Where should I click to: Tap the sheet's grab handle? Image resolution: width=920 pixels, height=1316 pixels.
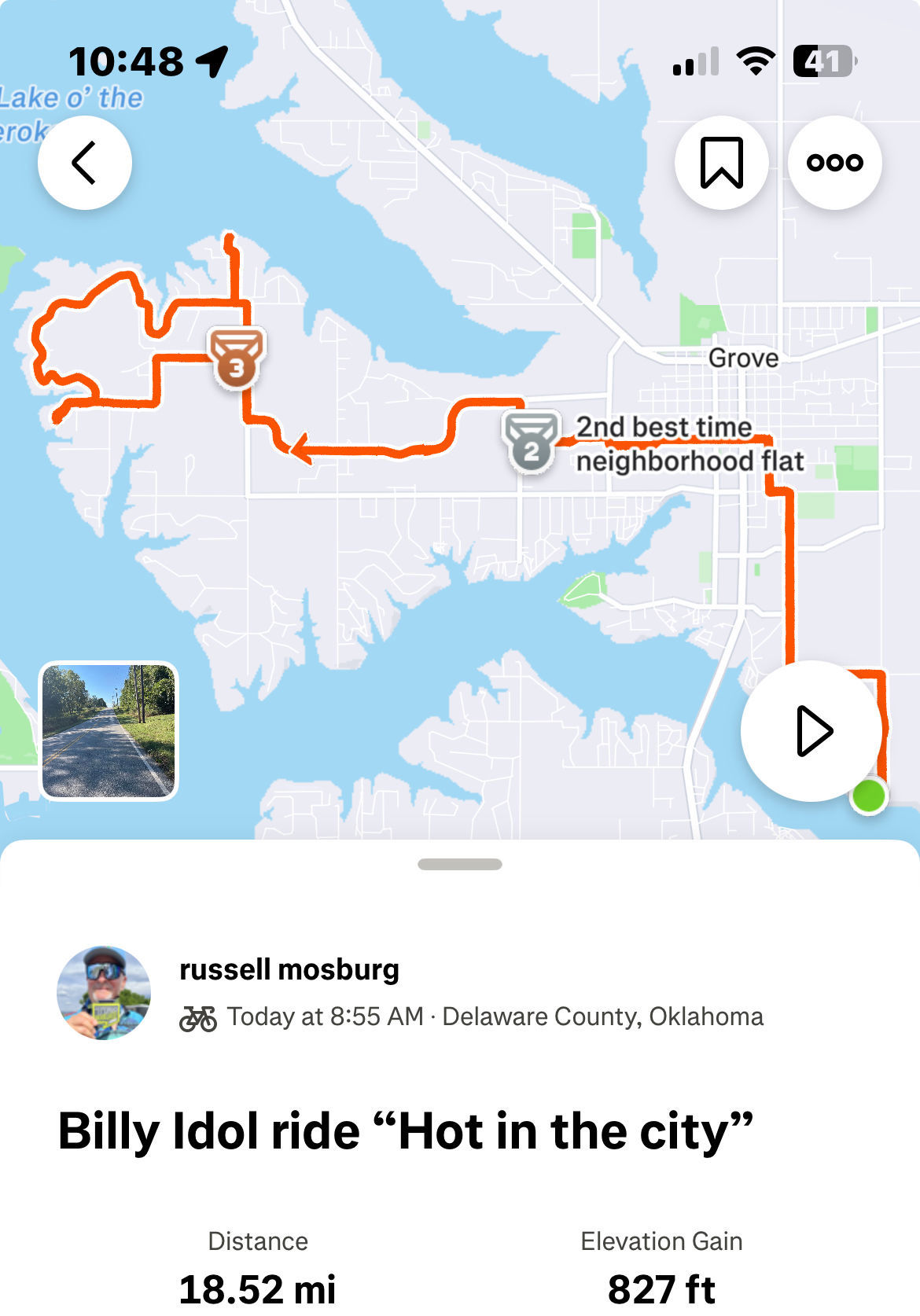460,865
